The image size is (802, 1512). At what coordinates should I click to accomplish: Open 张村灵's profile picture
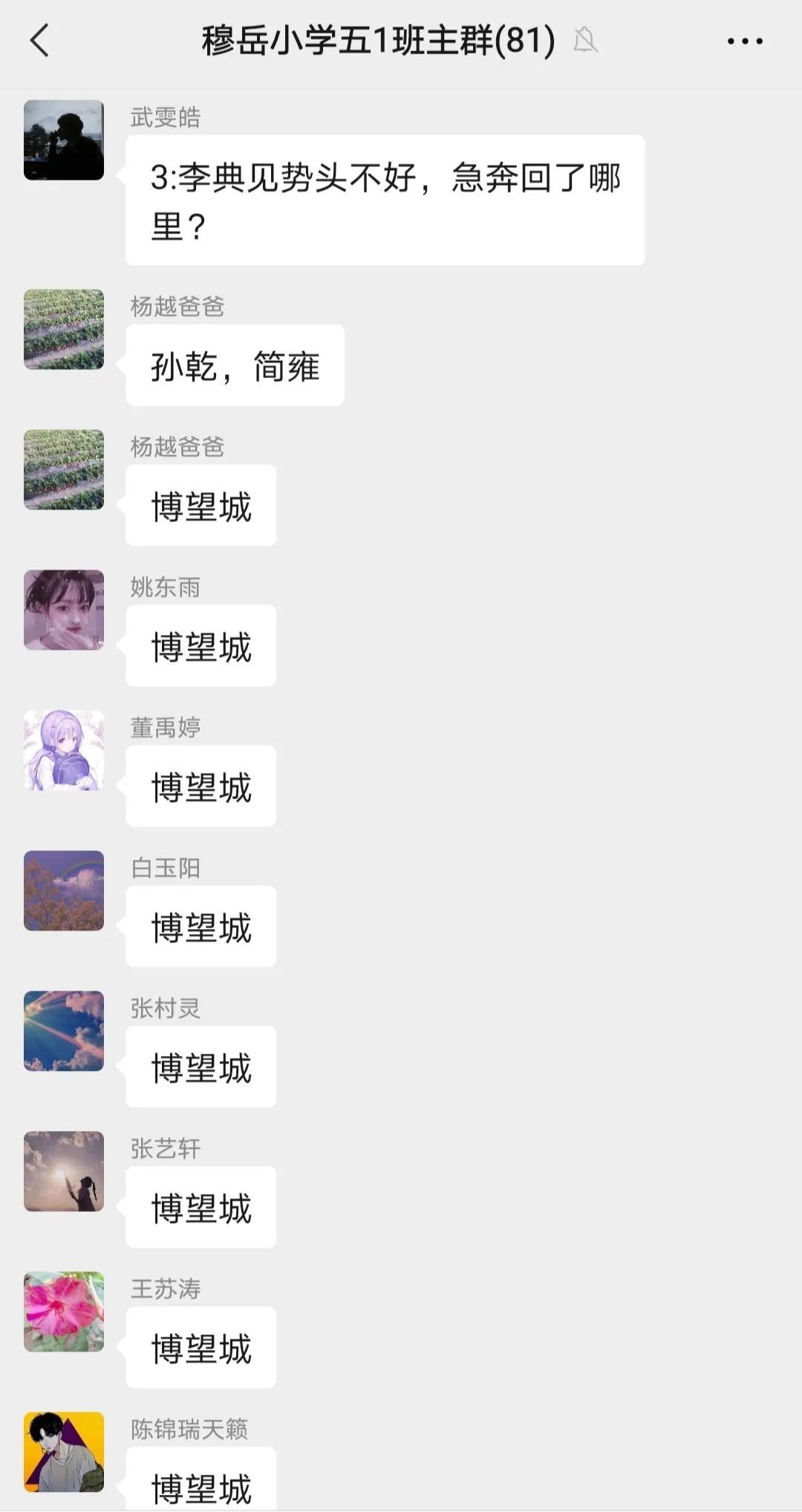64,1031
